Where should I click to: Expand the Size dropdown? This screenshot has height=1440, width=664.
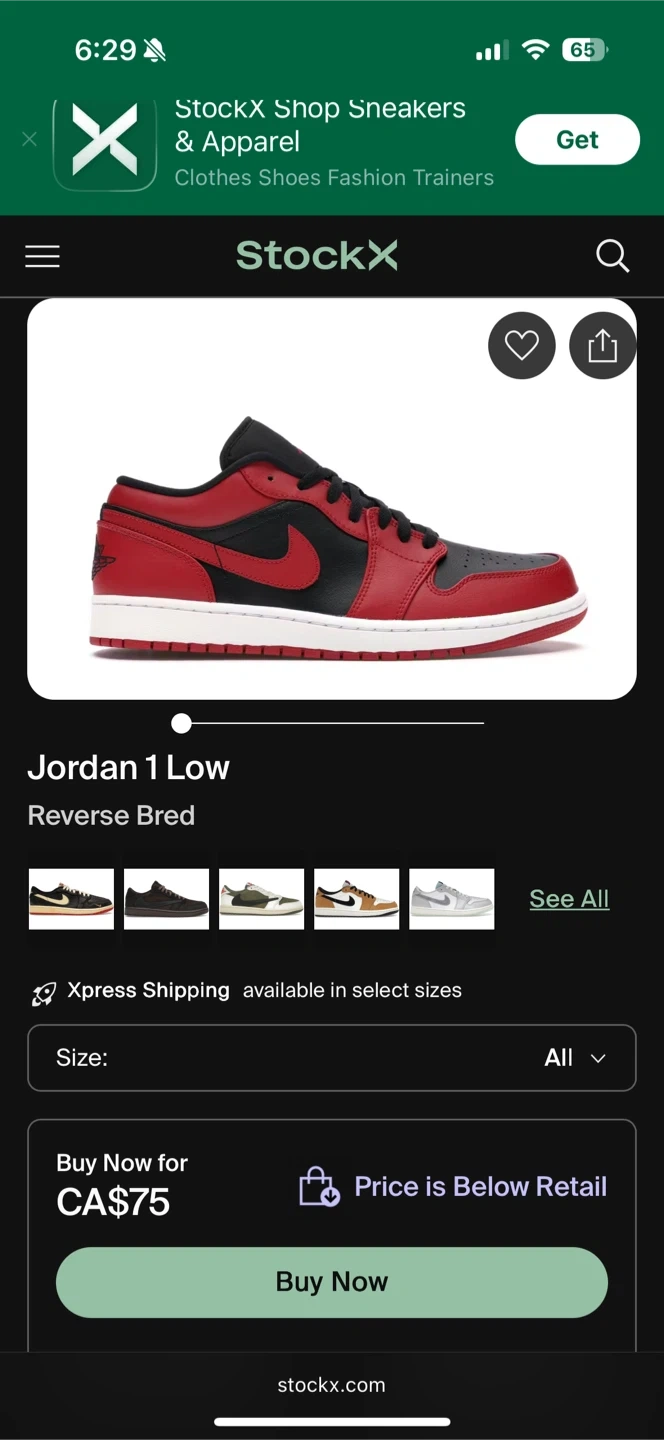pyautogui.click(x=332, y=1058)
